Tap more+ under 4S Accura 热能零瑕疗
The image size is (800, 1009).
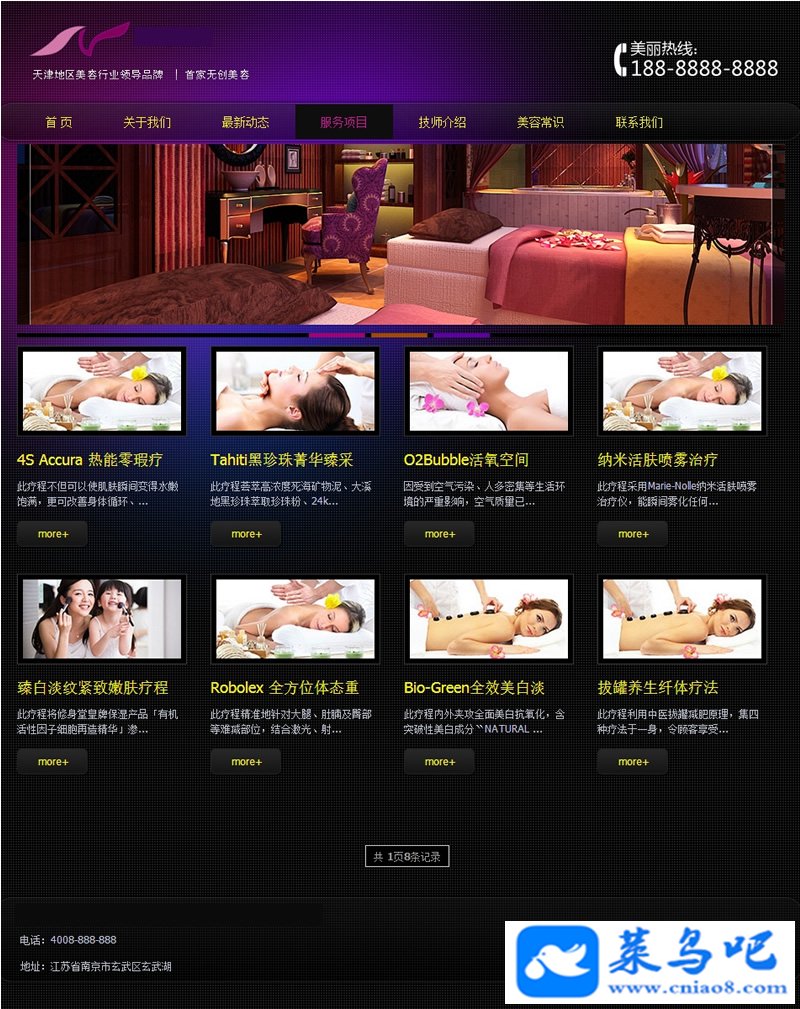pos(52,534)
